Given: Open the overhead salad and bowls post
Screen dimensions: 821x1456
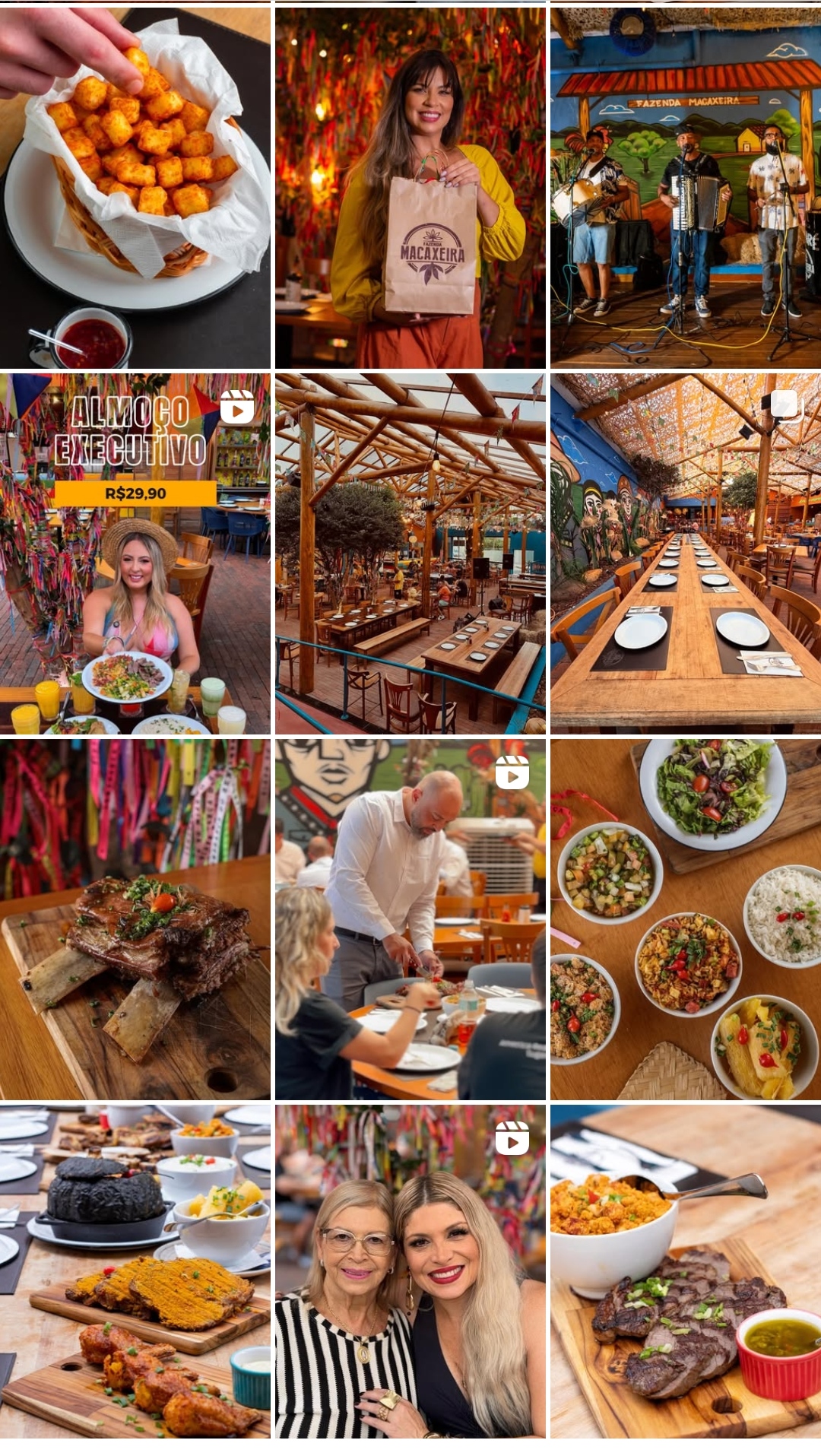Looking at the screenshot, I should pos(685,919).
